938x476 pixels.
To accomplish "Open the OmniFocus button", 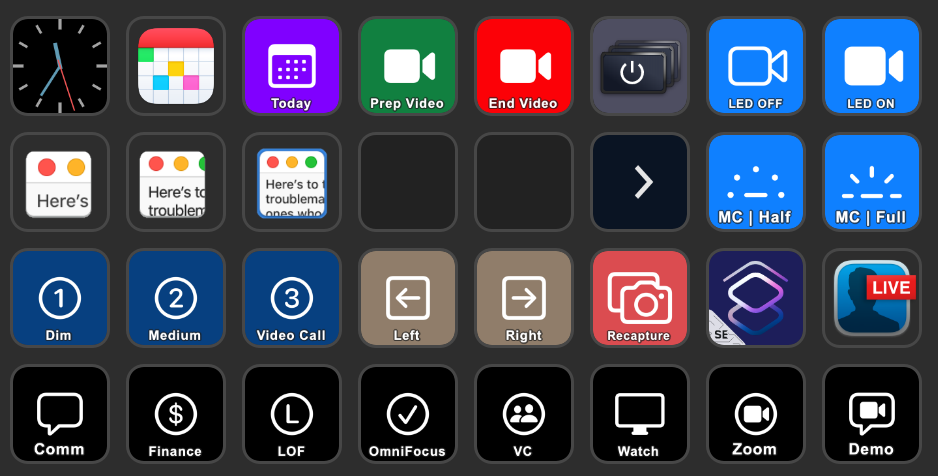I will pyautogui.click(x=408, y=414).
